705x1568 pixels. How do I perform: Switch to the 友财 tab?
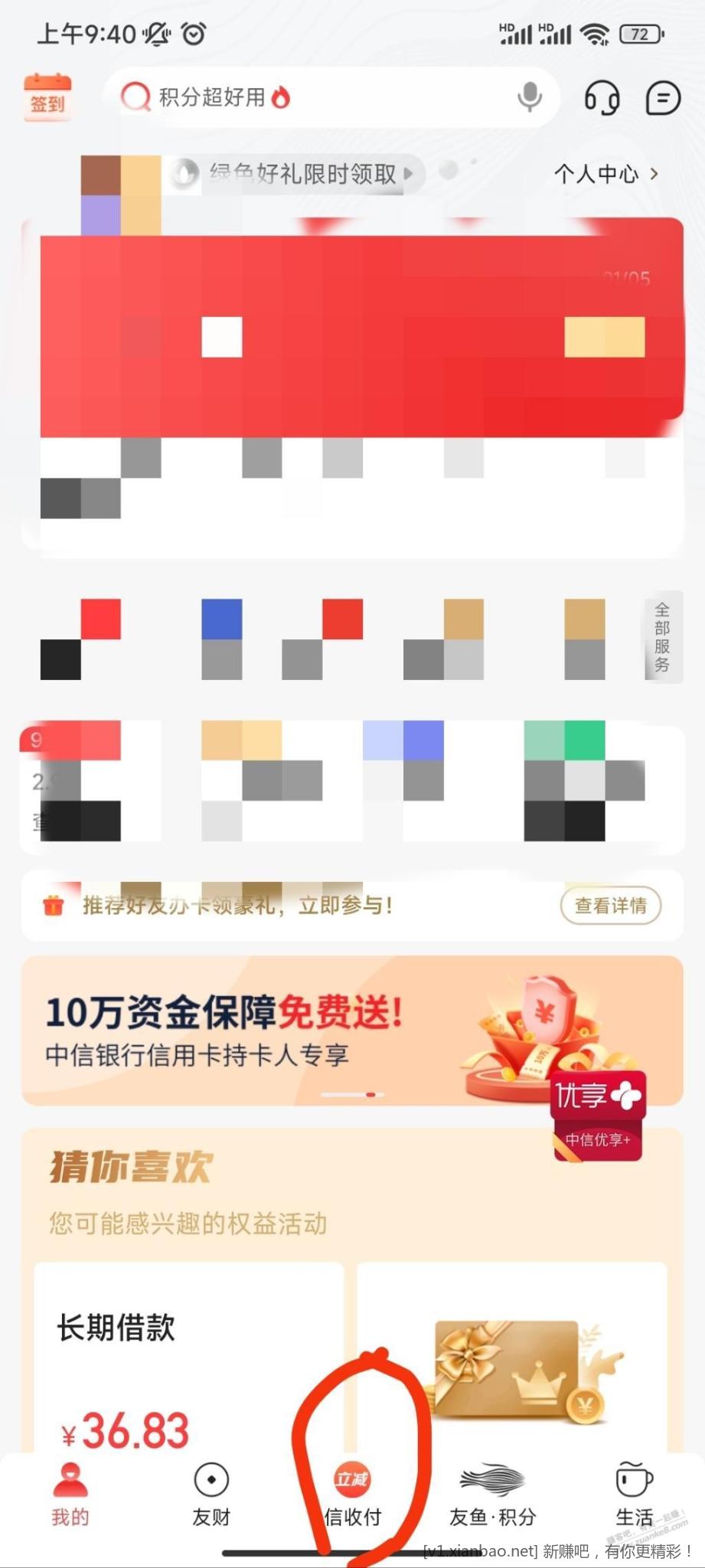click(x=211, y=1494)
